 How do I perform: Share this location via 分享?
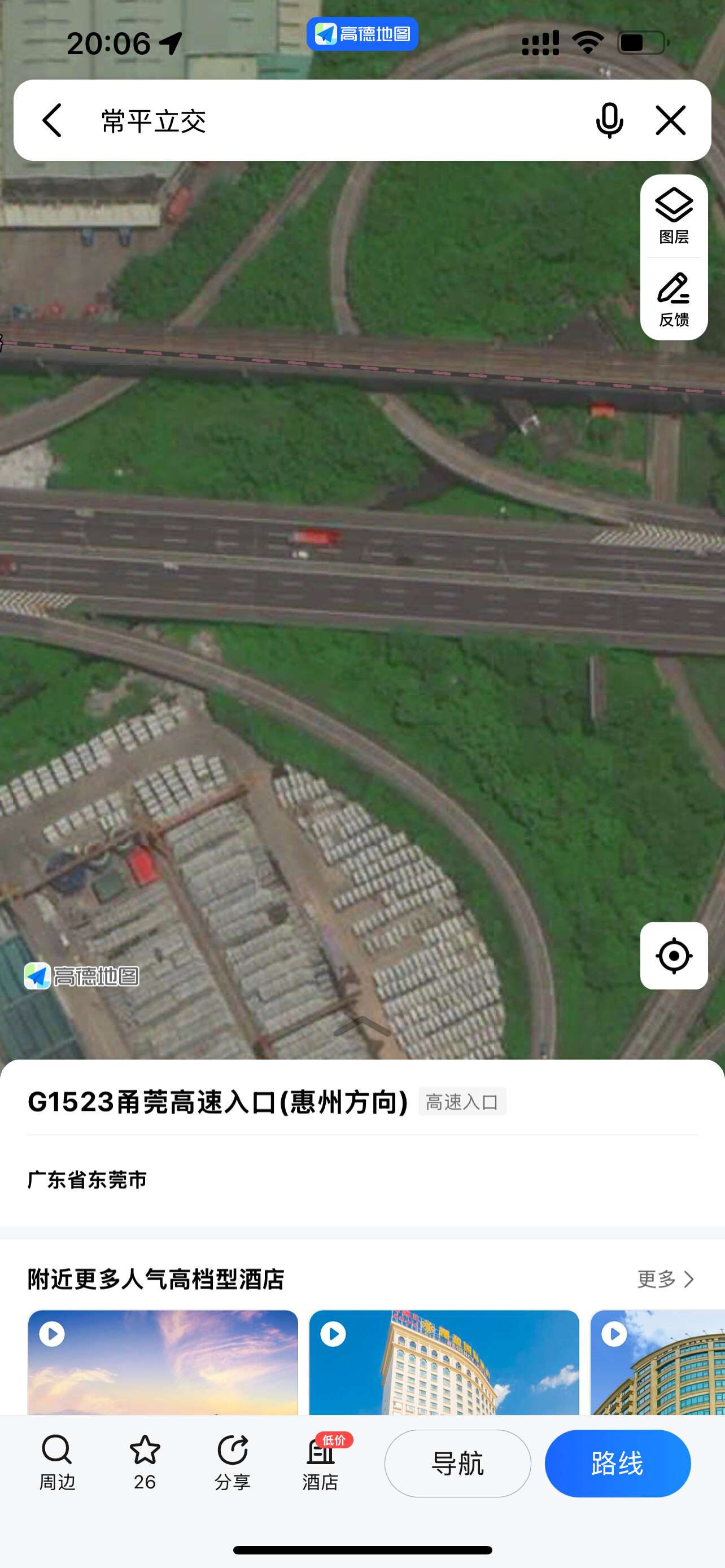(233, 1462)
